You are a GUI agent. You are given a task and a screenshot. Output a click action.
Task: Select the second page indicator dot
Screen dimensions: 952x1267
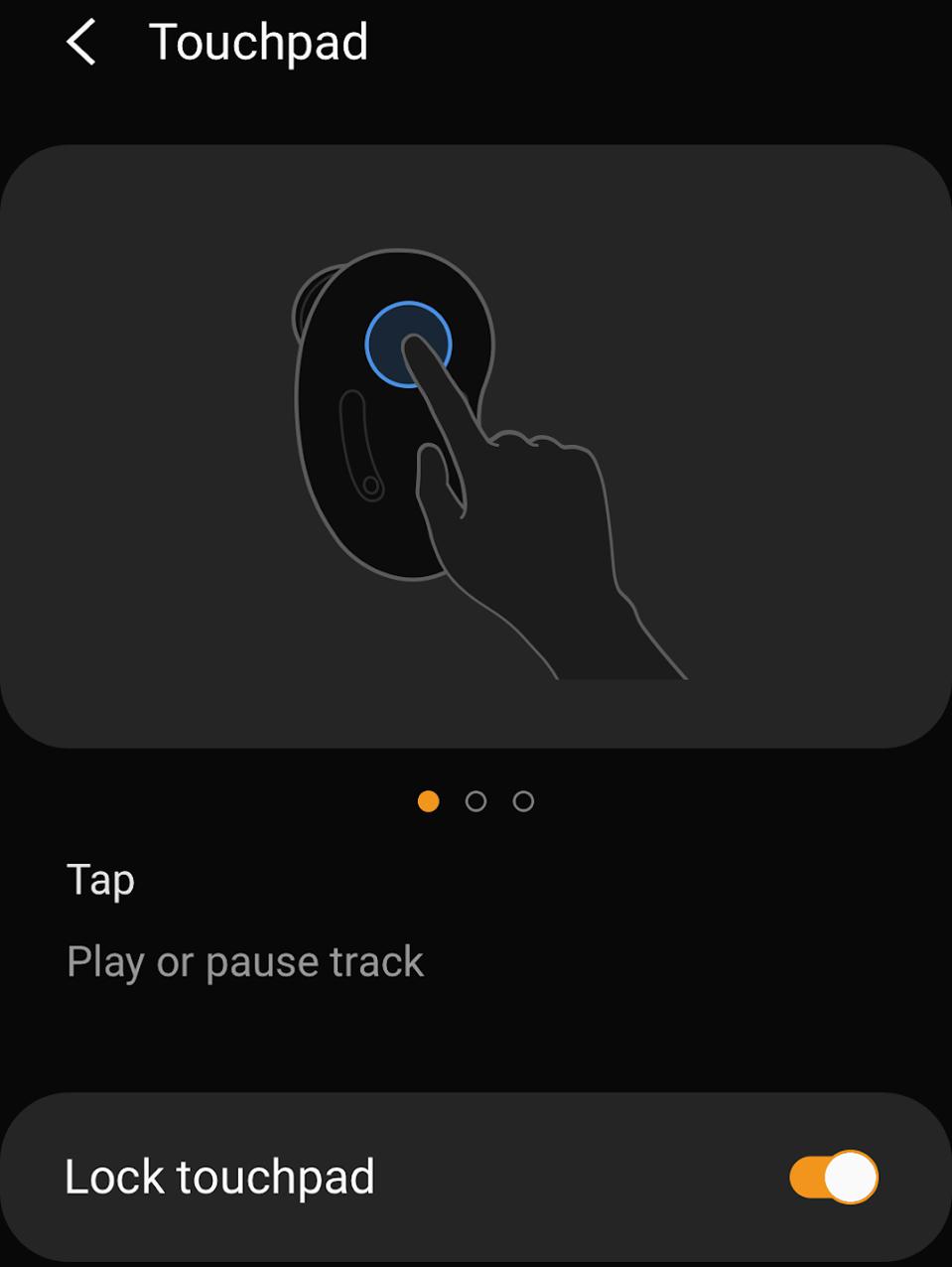coord(476,801)
